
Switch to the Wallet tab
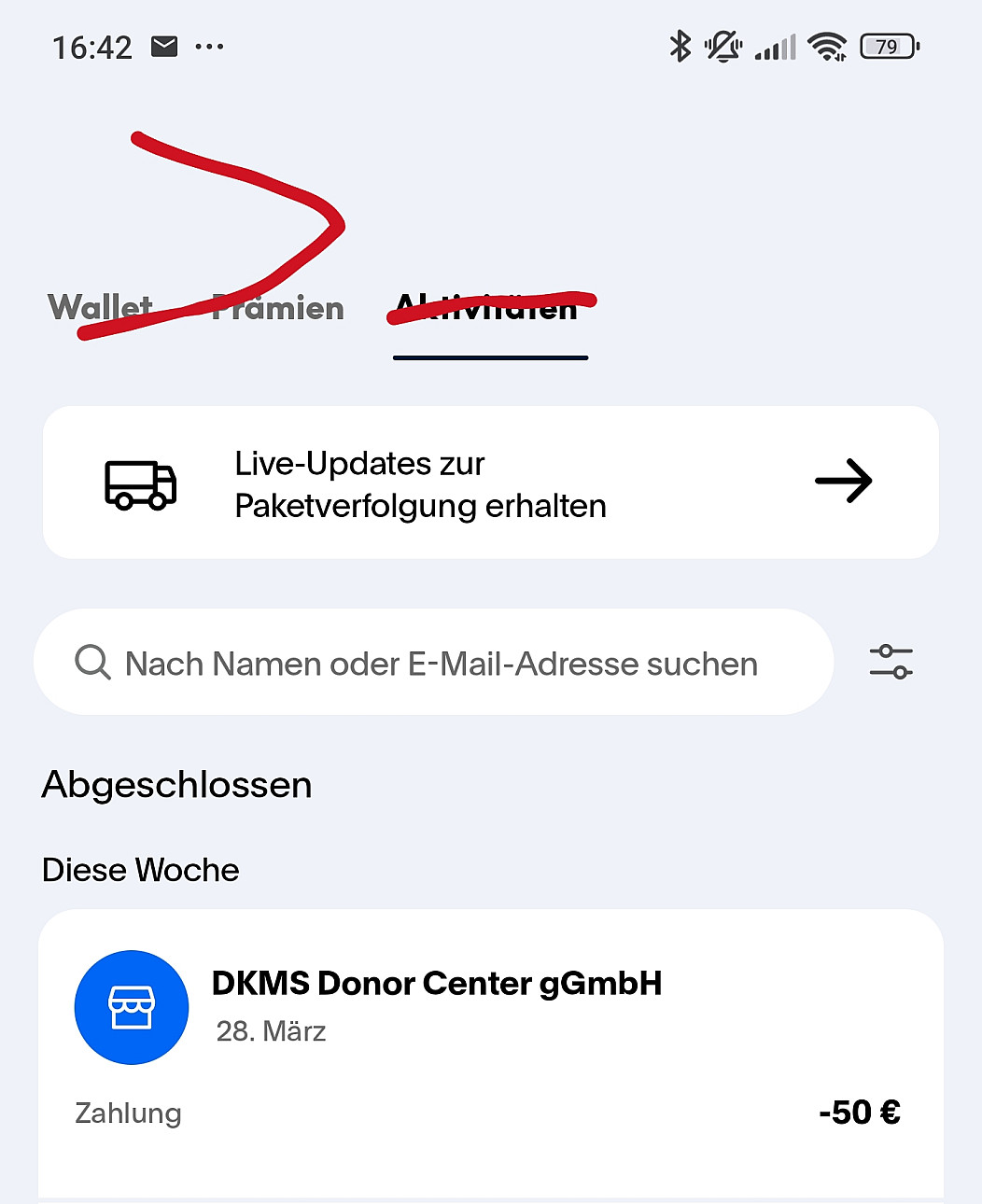point(101,308)
